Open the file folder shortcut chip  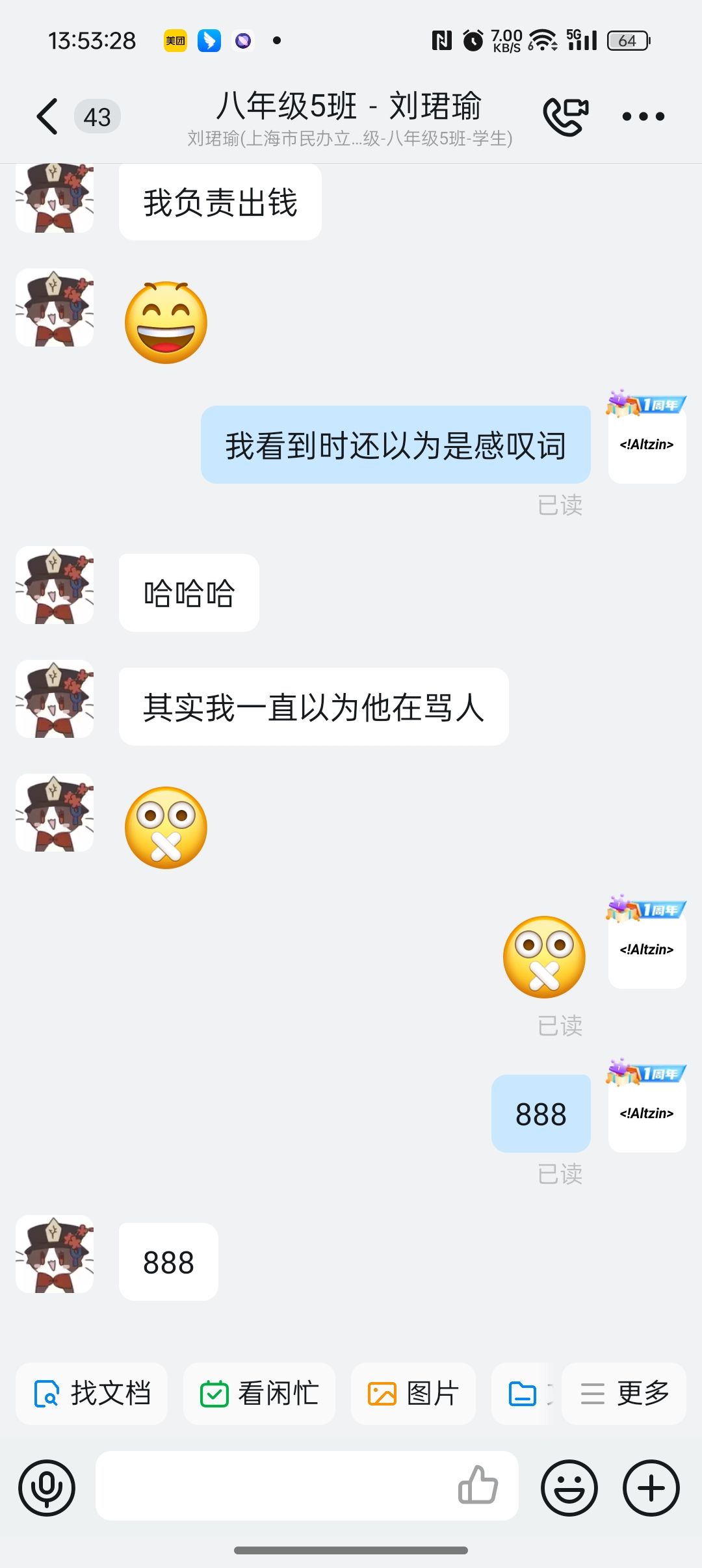[523, 1394]
